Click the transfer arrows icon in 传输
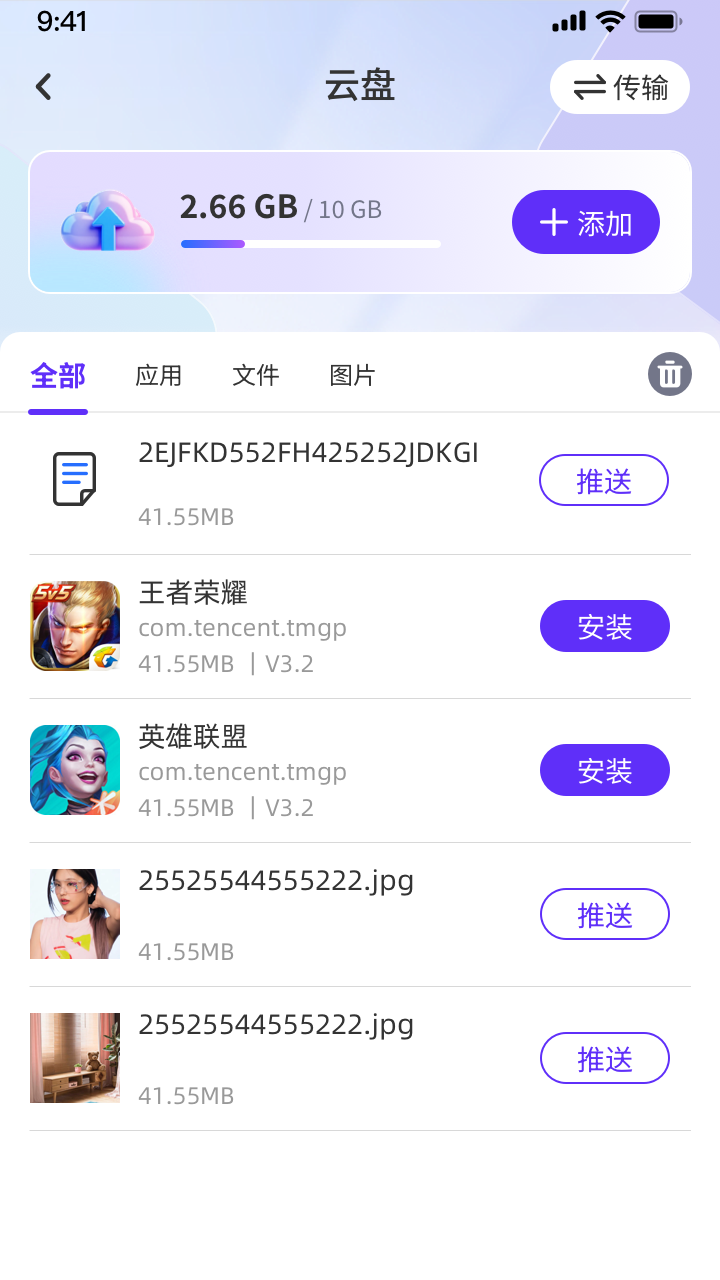 pos(591,87)
